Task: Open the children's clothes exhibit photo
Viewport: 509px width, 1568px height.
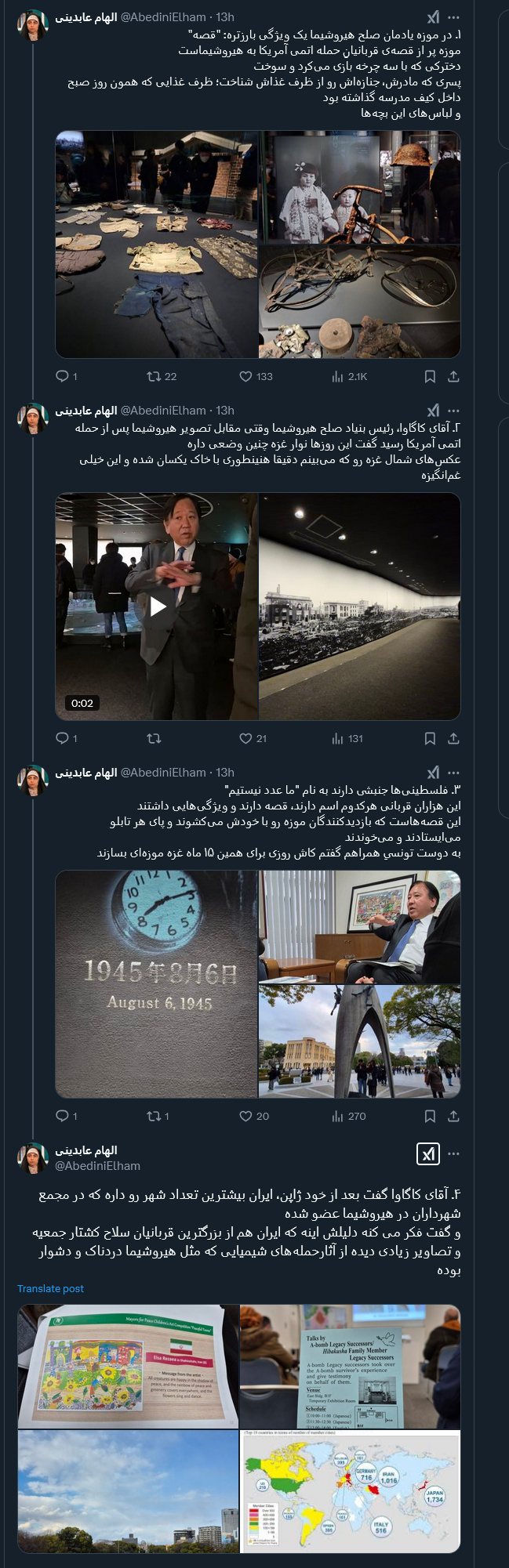Action: [156, 244]
